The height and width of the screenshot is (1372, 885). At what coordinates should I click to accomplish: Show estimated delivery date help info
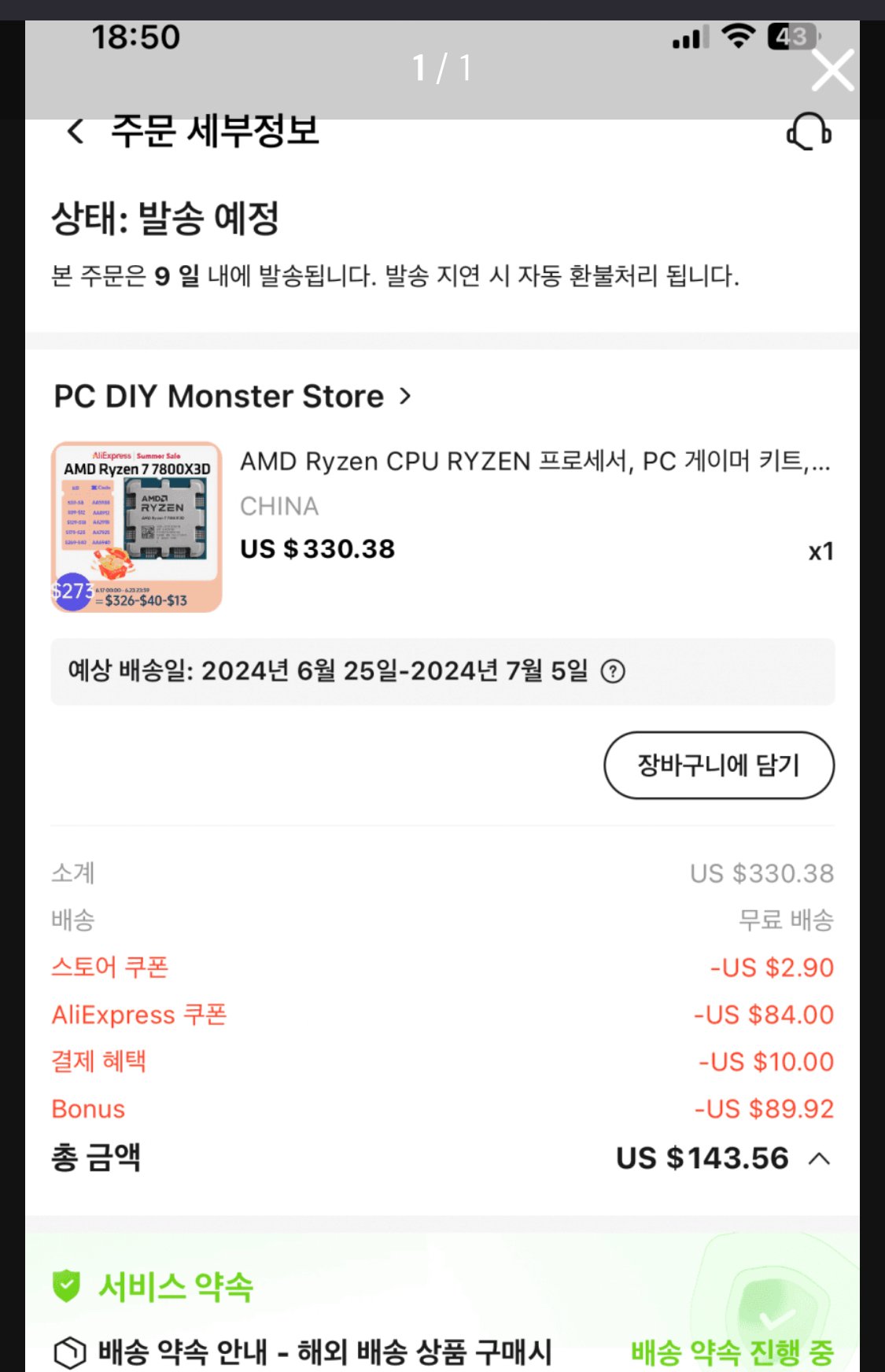pyautogui.click(x=613, y=671)
